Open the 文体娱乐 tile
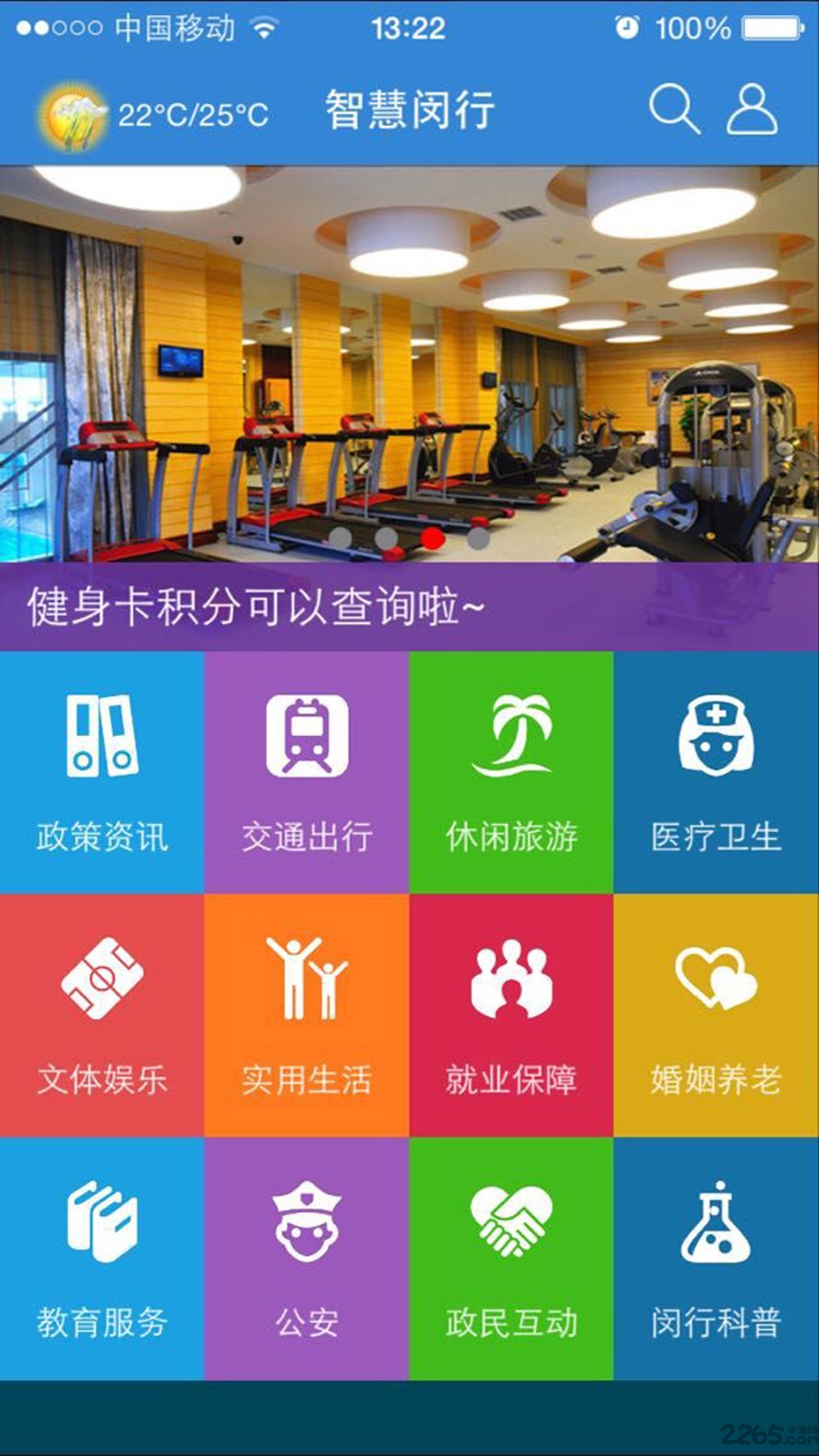 coord(102,1016)
